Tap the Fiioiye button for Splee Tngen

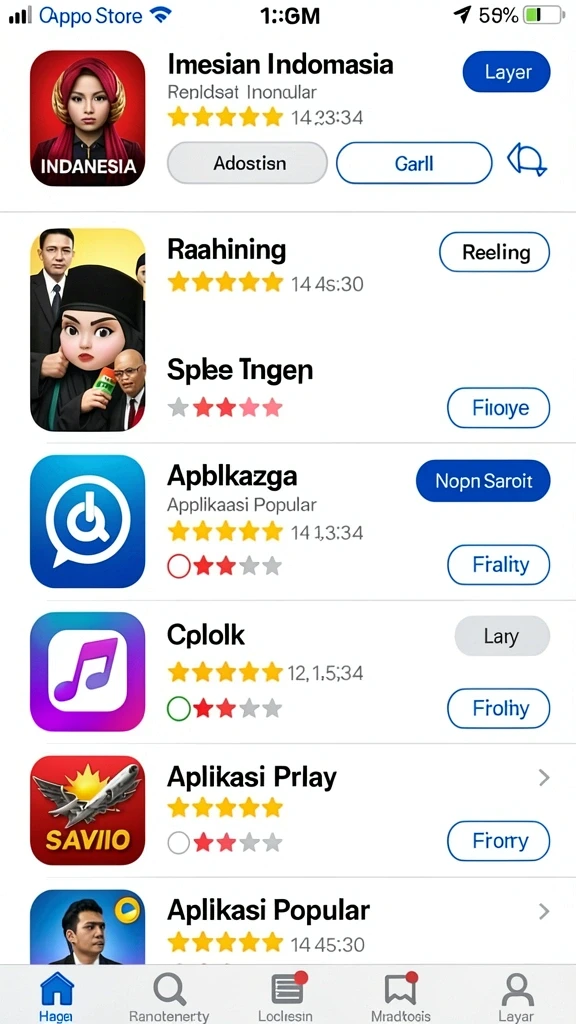(x=499, y=408)
